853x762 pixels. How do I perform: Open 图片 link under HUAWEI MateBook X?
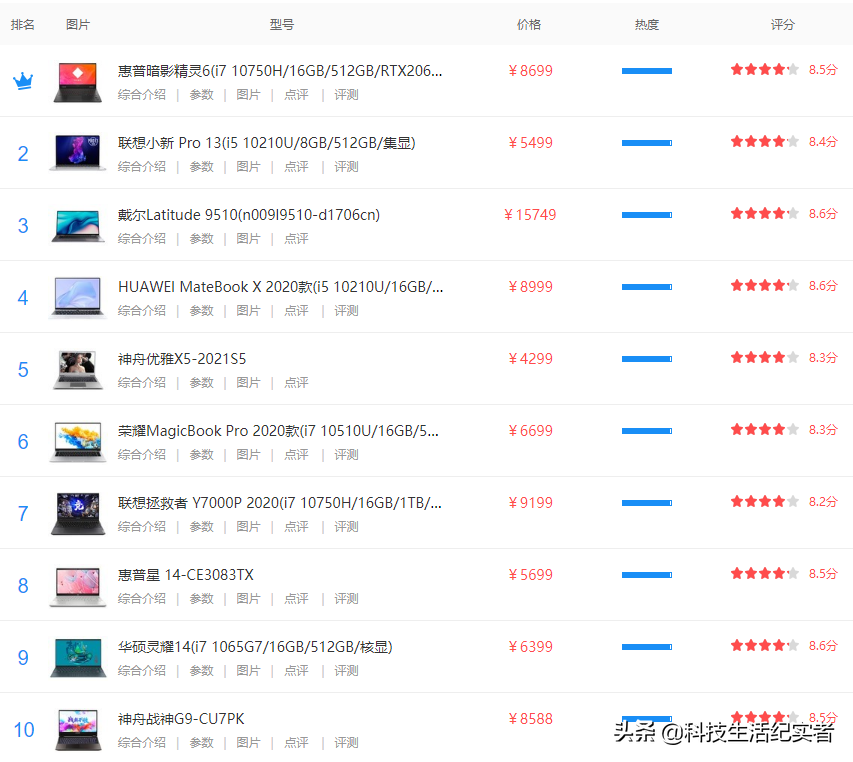point(248,311)
